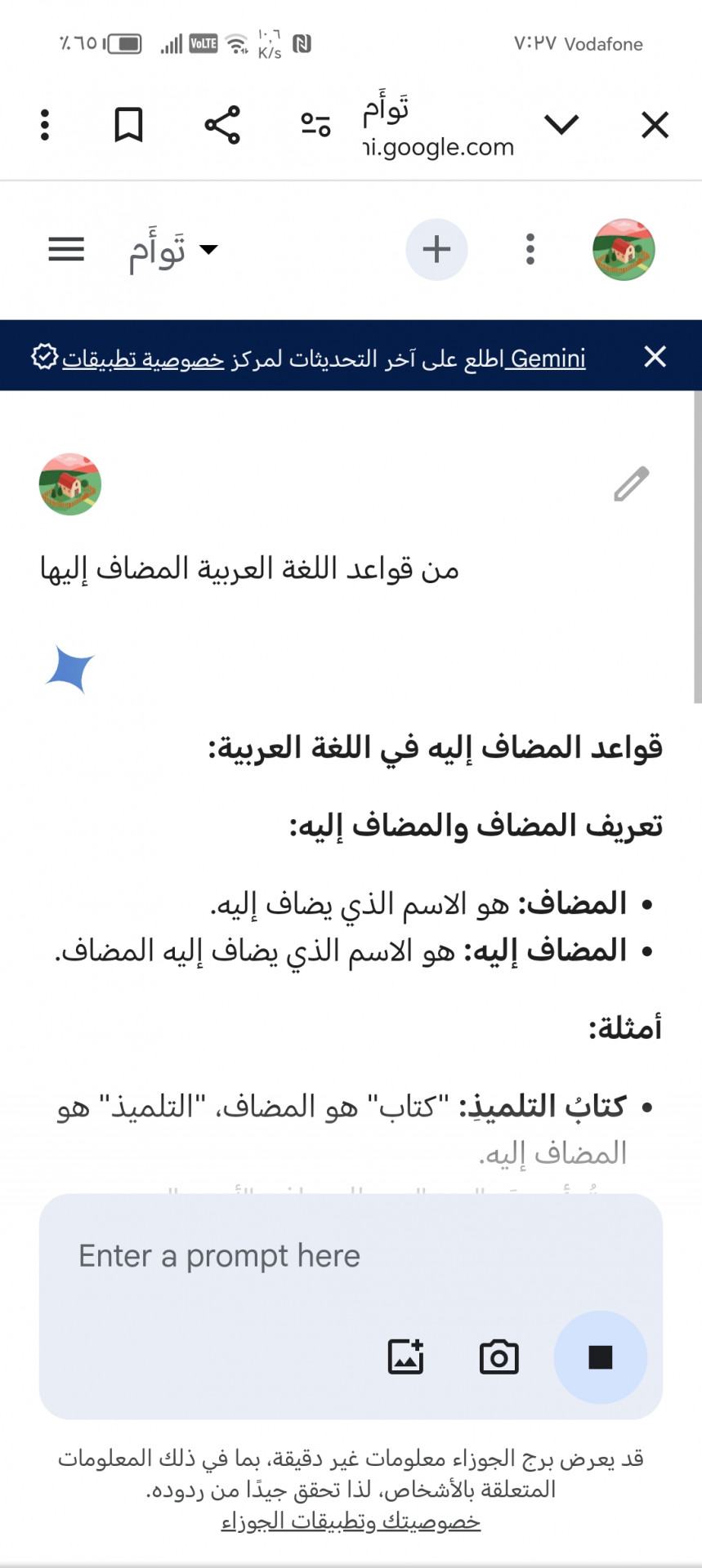Open site settings icon next to the URL

point(315,124)
